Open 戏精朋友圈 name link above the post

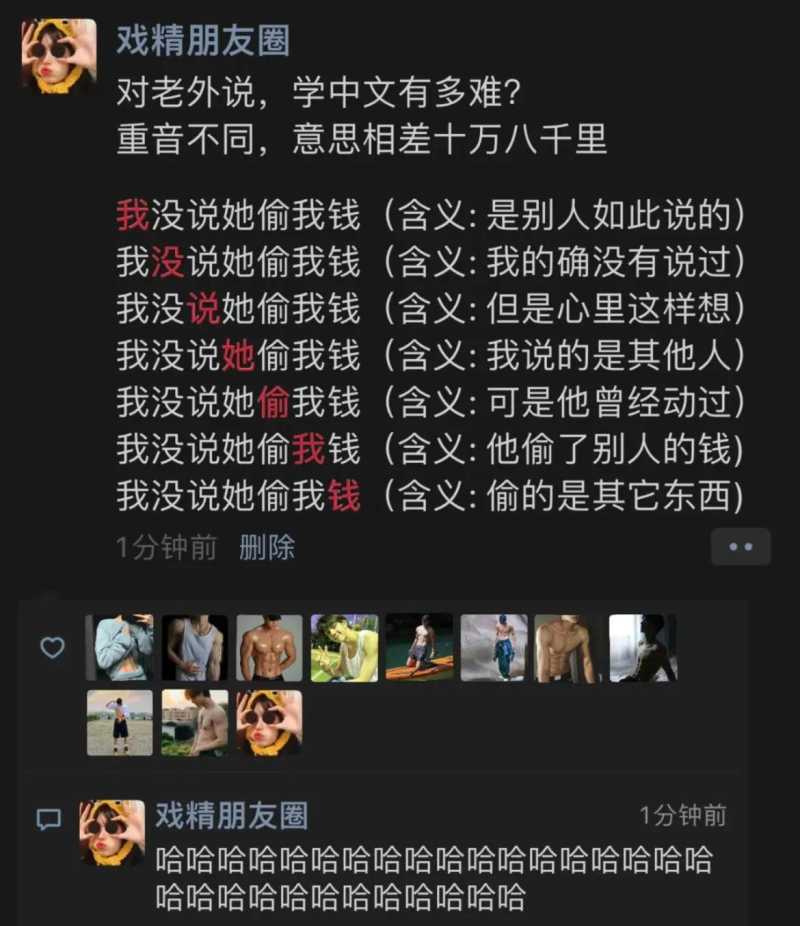pos(202,40)
